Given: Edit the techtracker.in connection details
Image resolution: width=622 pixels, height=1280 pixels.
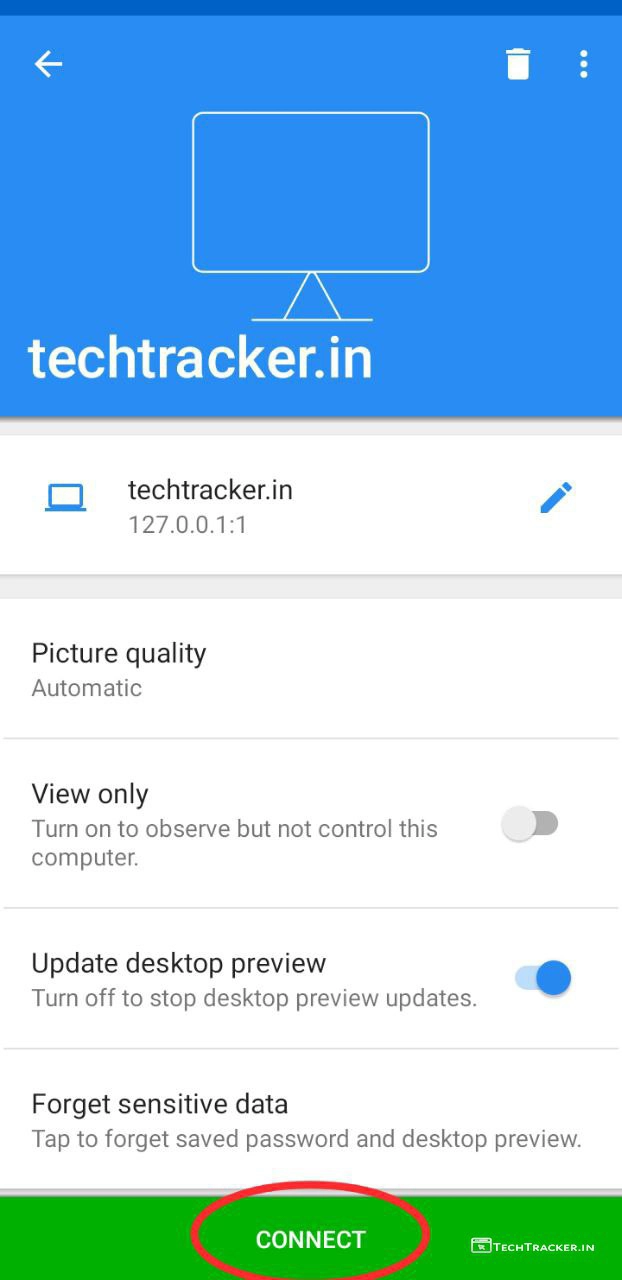Looking at the screenshot, I should coord(556,497).
